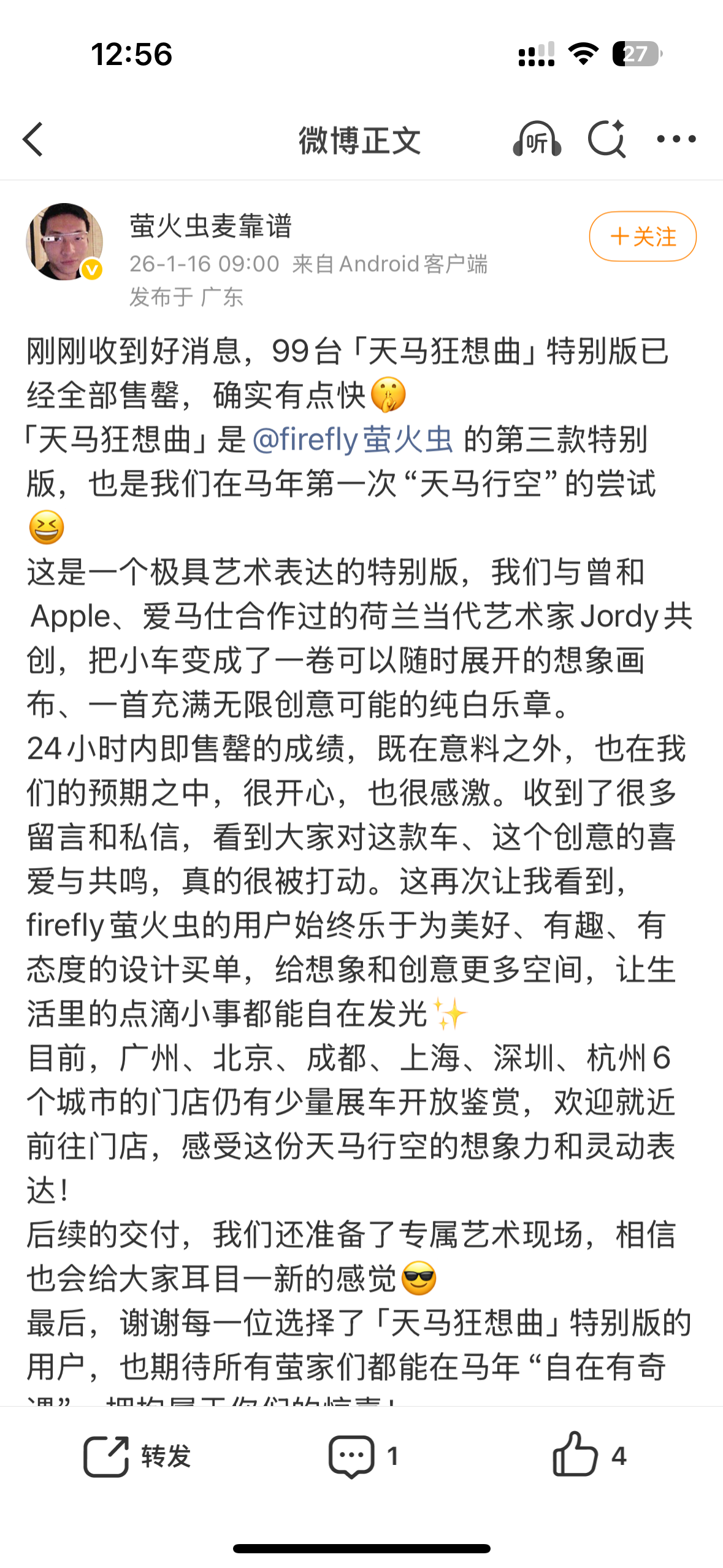723x1568 pixels.
Task: Follow 萤火虫麦靠谱 with the 关注 button
Action: tap(642, 237)
